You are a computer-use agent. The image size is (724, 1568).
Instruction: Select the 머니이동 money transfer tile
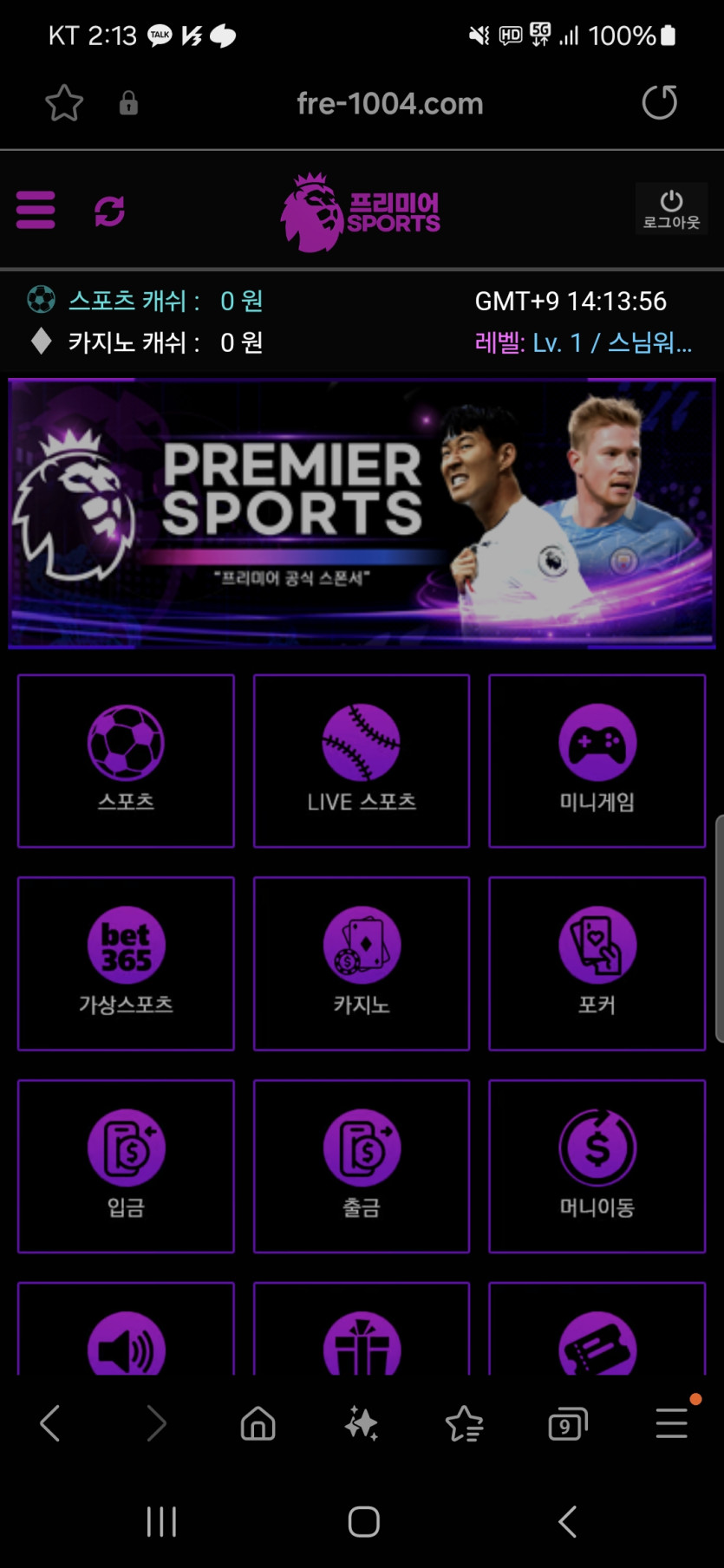point(597,1166)
